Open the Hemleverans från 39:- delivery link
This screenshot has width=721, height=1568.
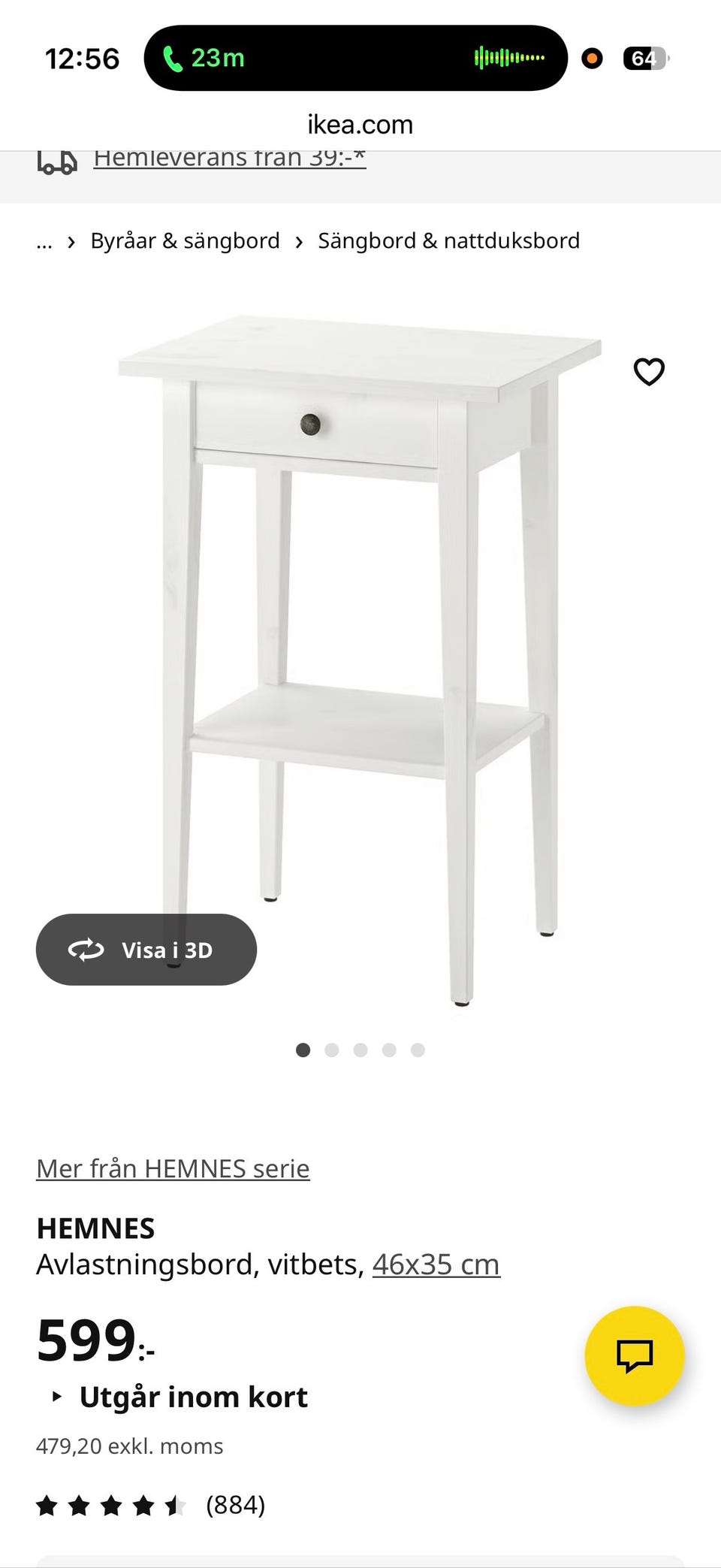[230, 158]
